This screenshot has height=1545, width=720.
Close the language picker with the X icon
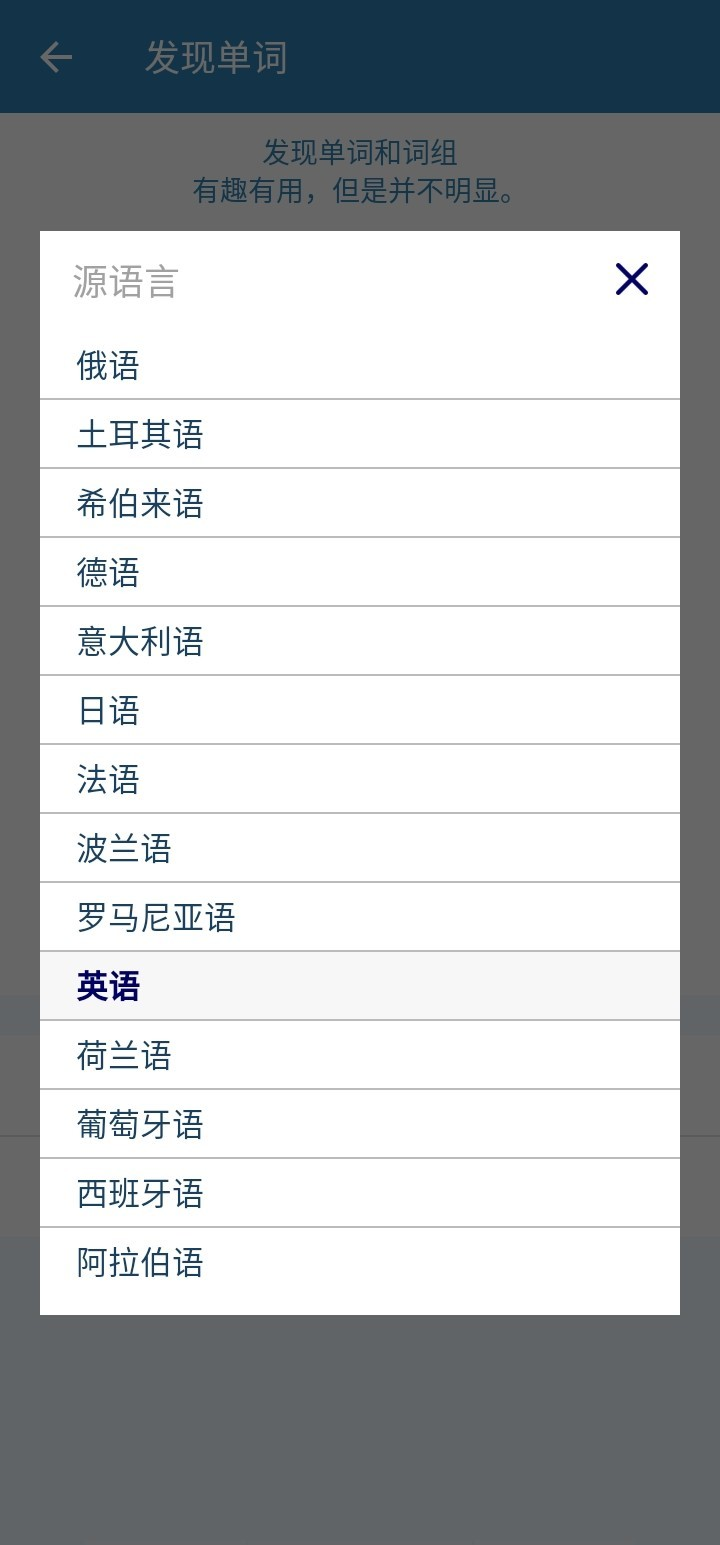pos(631,280)
